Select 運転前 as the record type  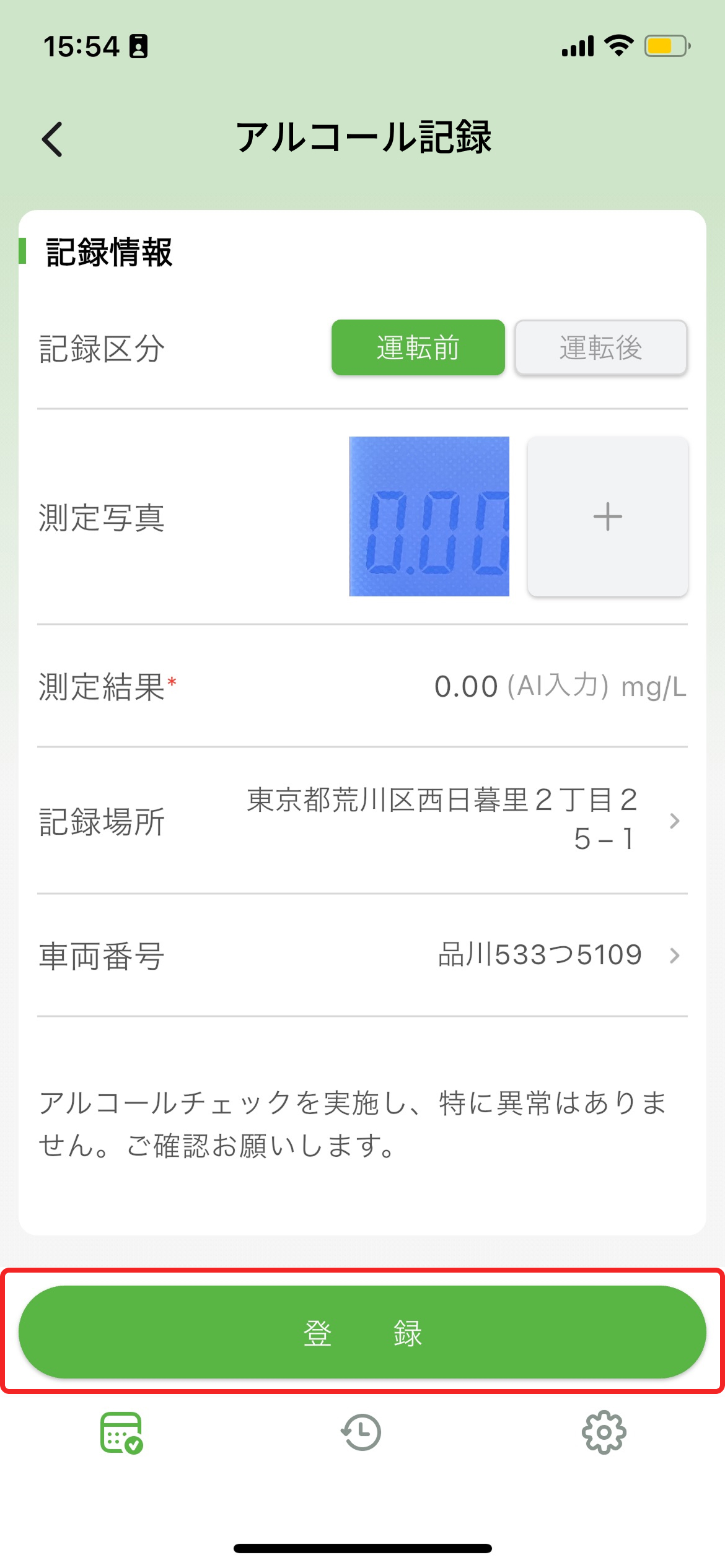417,348
